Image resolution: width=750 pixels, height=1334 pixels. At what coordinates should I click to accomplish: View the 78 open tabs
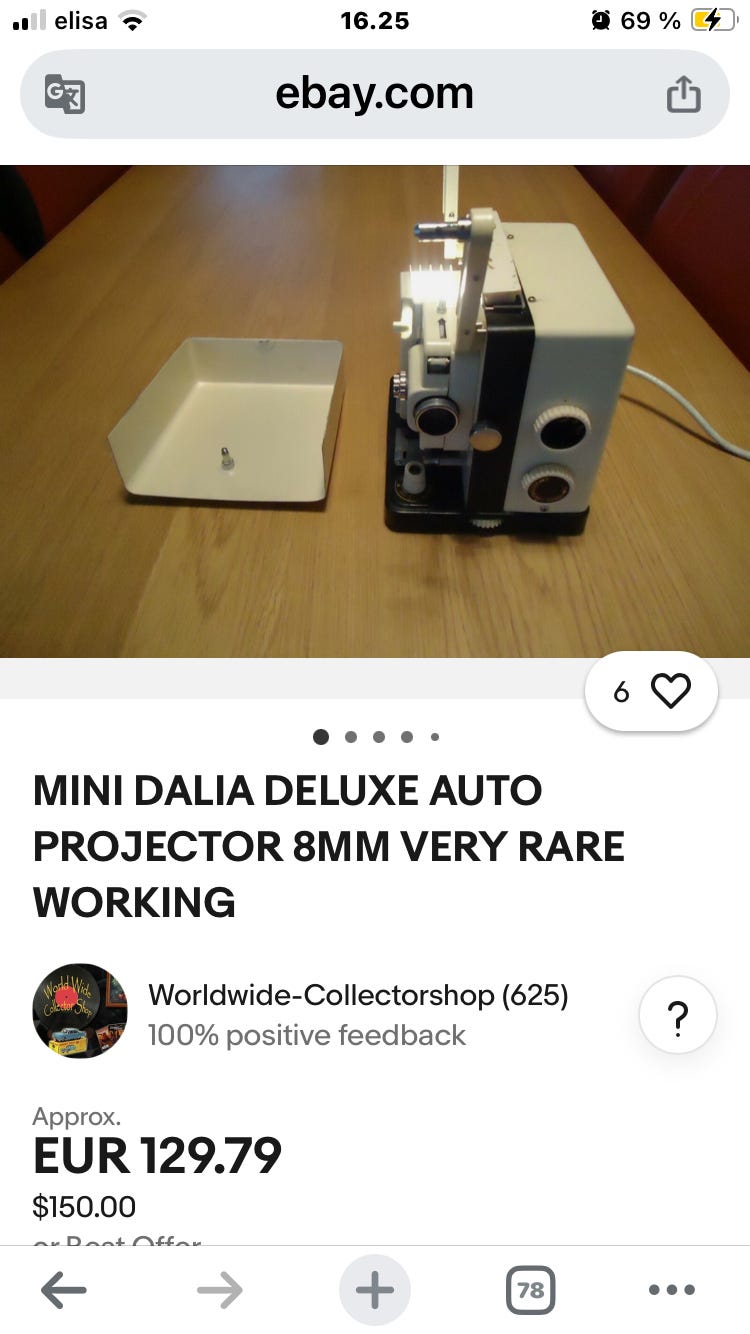pos(530,1290)
